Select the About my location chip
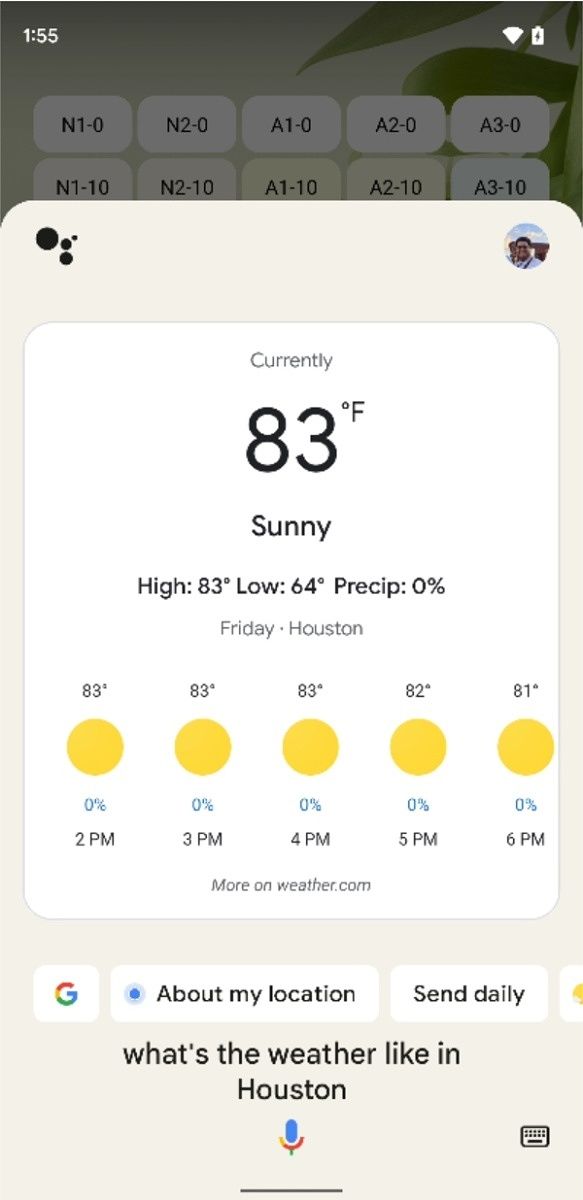The height and width of the screenshot is (1200, 583). pyautogui.click(x=244, y=993)
